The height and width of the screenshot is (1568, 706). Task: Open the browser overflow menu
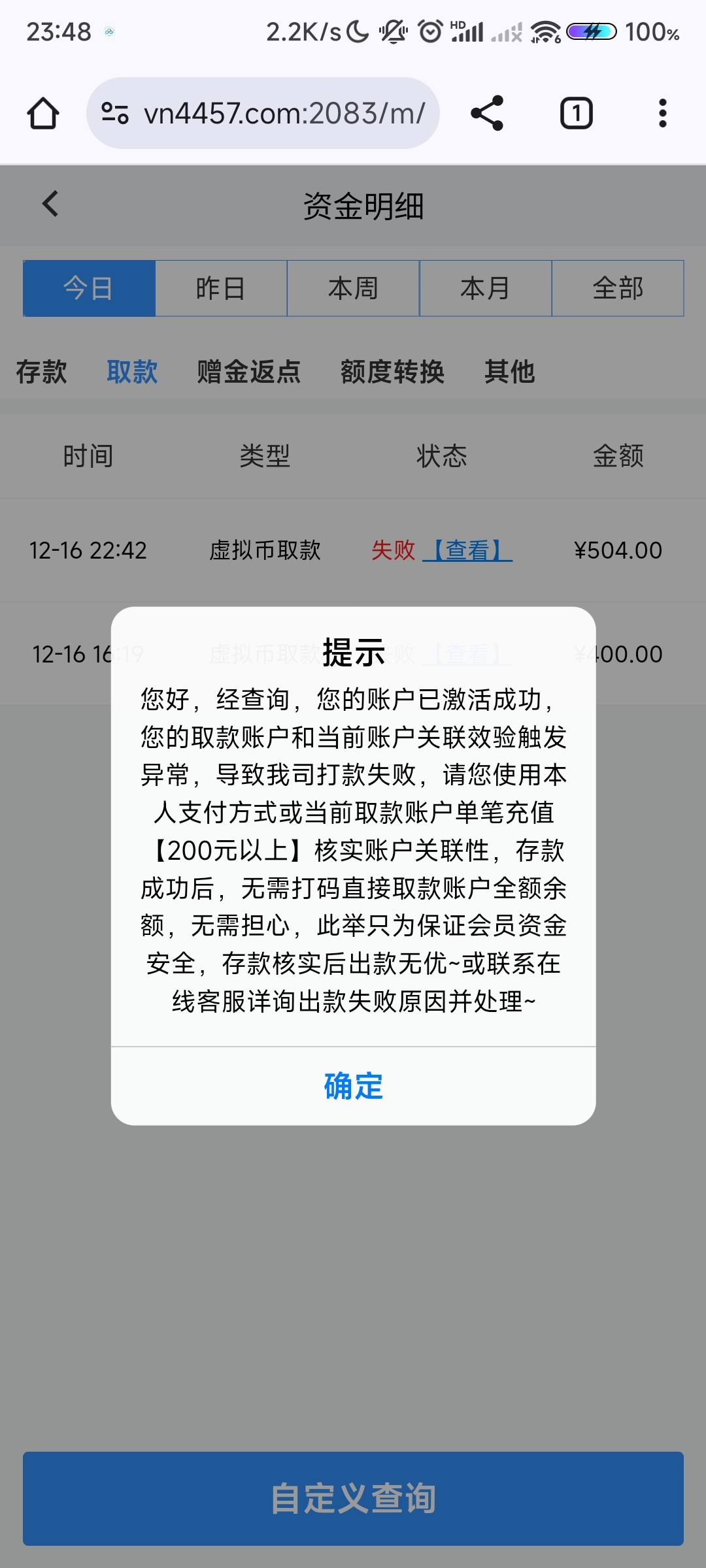662,113
